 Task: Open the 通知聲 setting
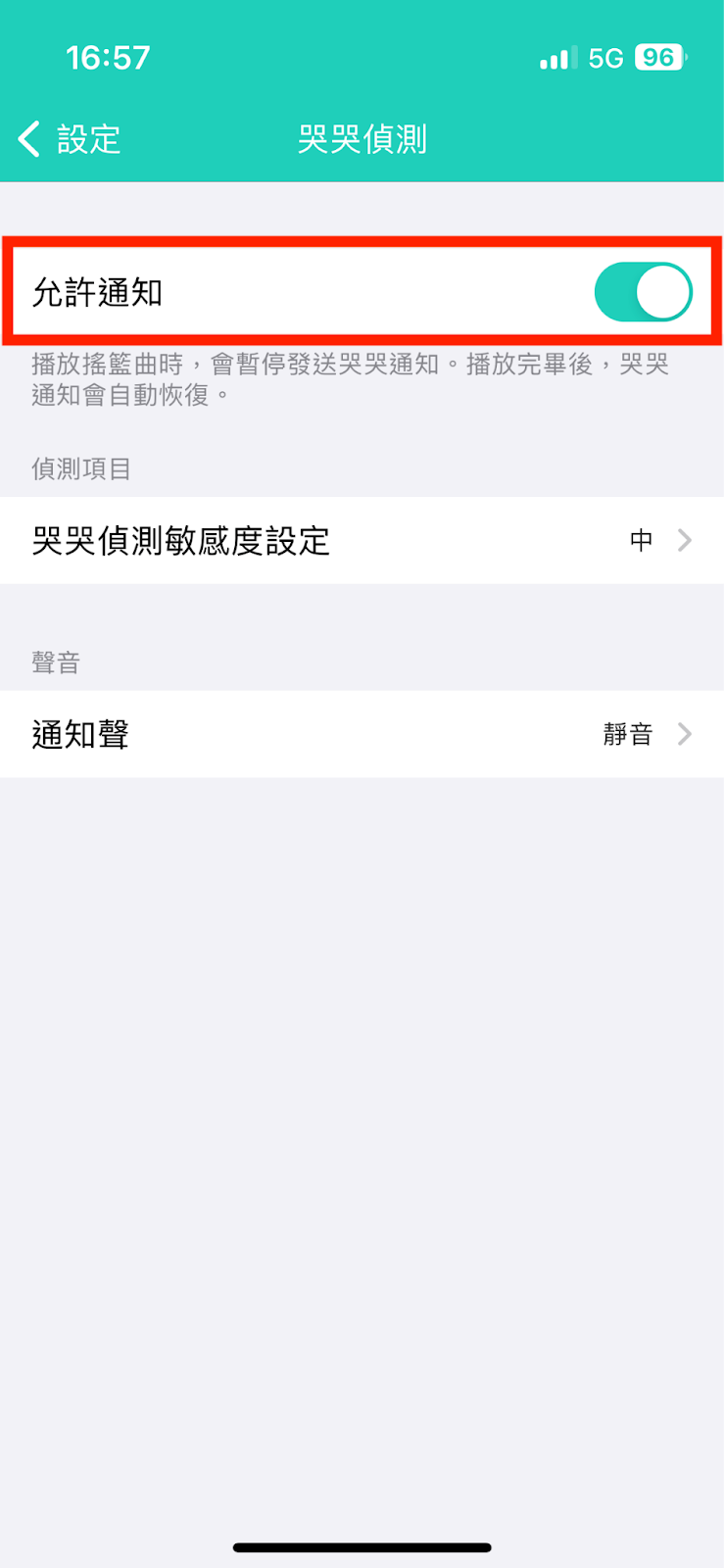point(362,734)
